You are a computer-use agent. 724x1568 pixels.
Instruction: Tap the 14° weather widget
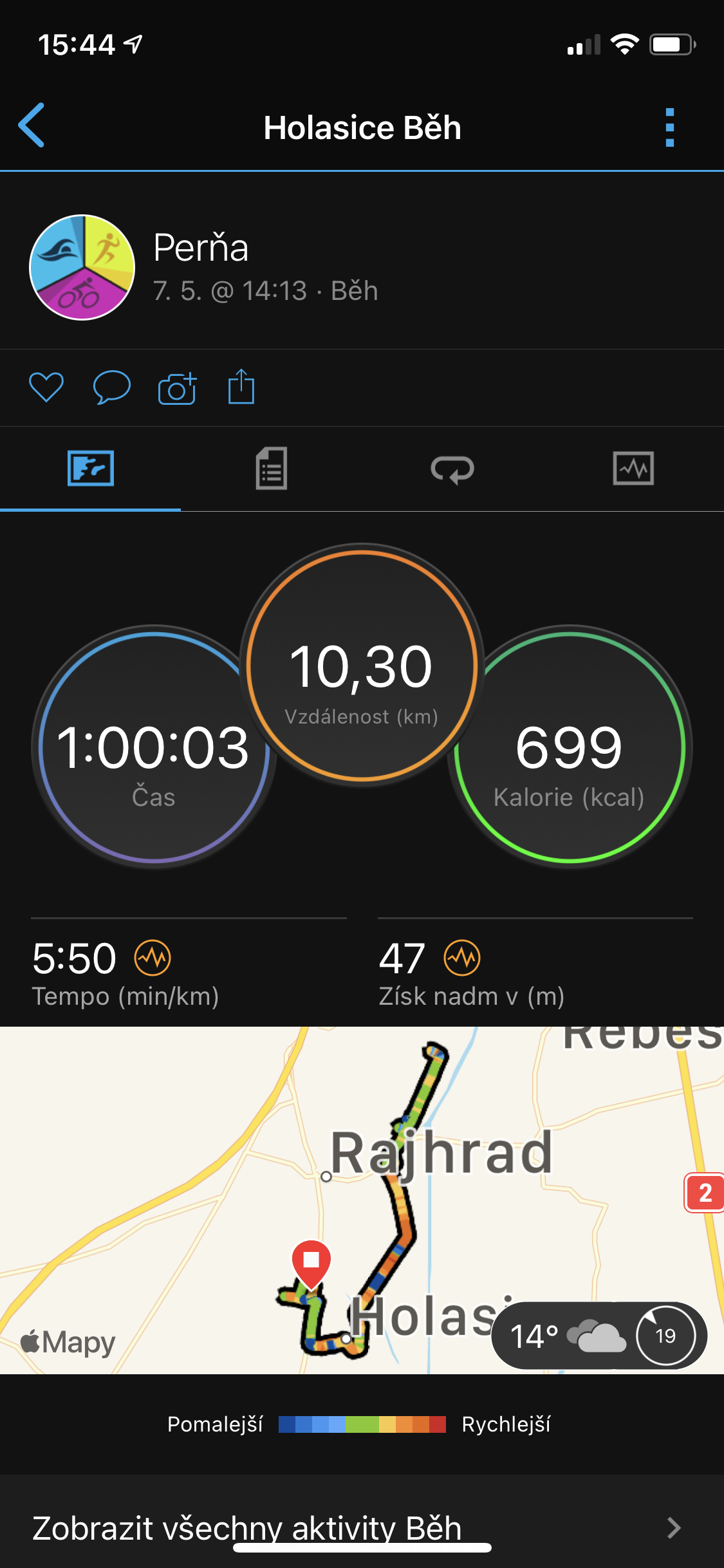tap(599, 1336)
